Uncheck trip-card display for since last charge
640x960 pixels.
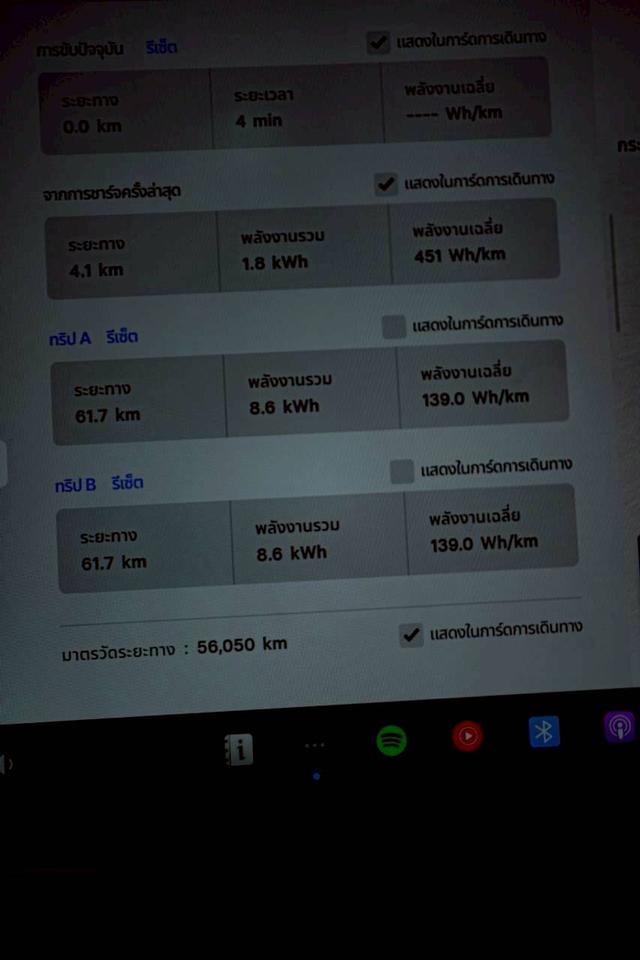point(385,184)
